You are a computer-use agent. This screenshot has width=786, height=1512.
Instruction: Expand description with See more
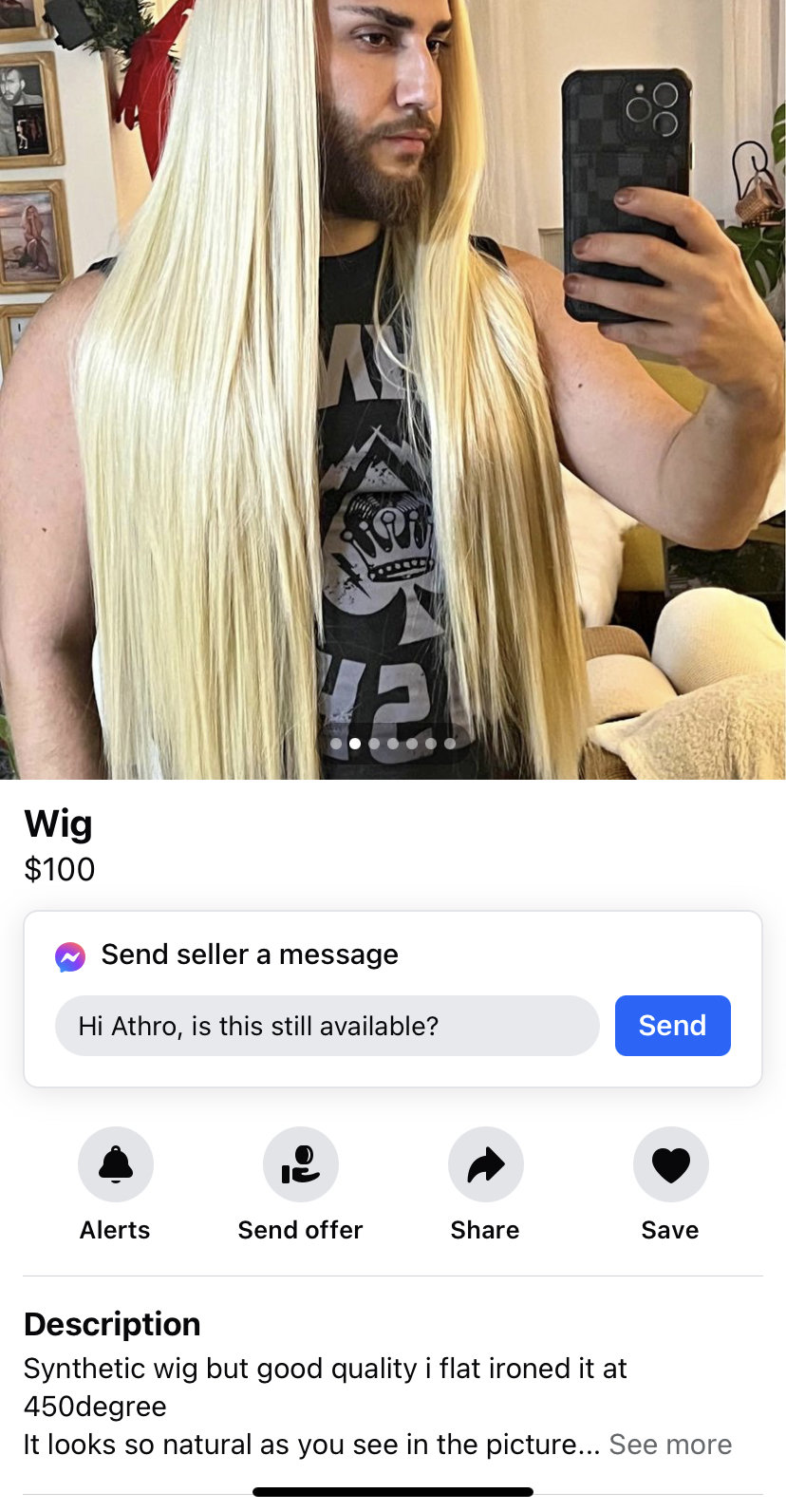pos(670,1445)
